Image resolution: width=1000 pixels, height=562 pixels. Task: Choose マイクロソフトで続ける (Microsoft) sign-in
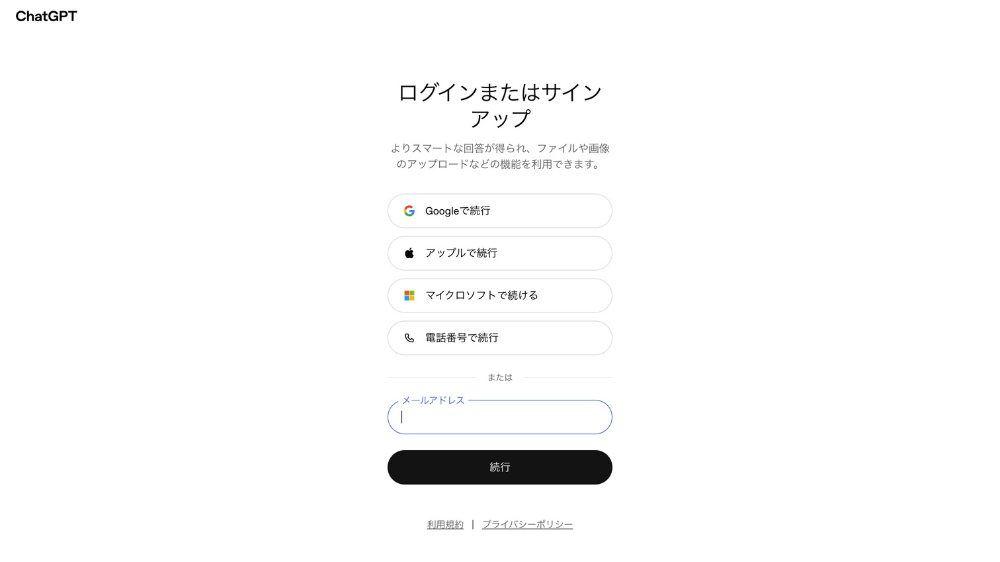pyautogui.click(x=499, y=295)
